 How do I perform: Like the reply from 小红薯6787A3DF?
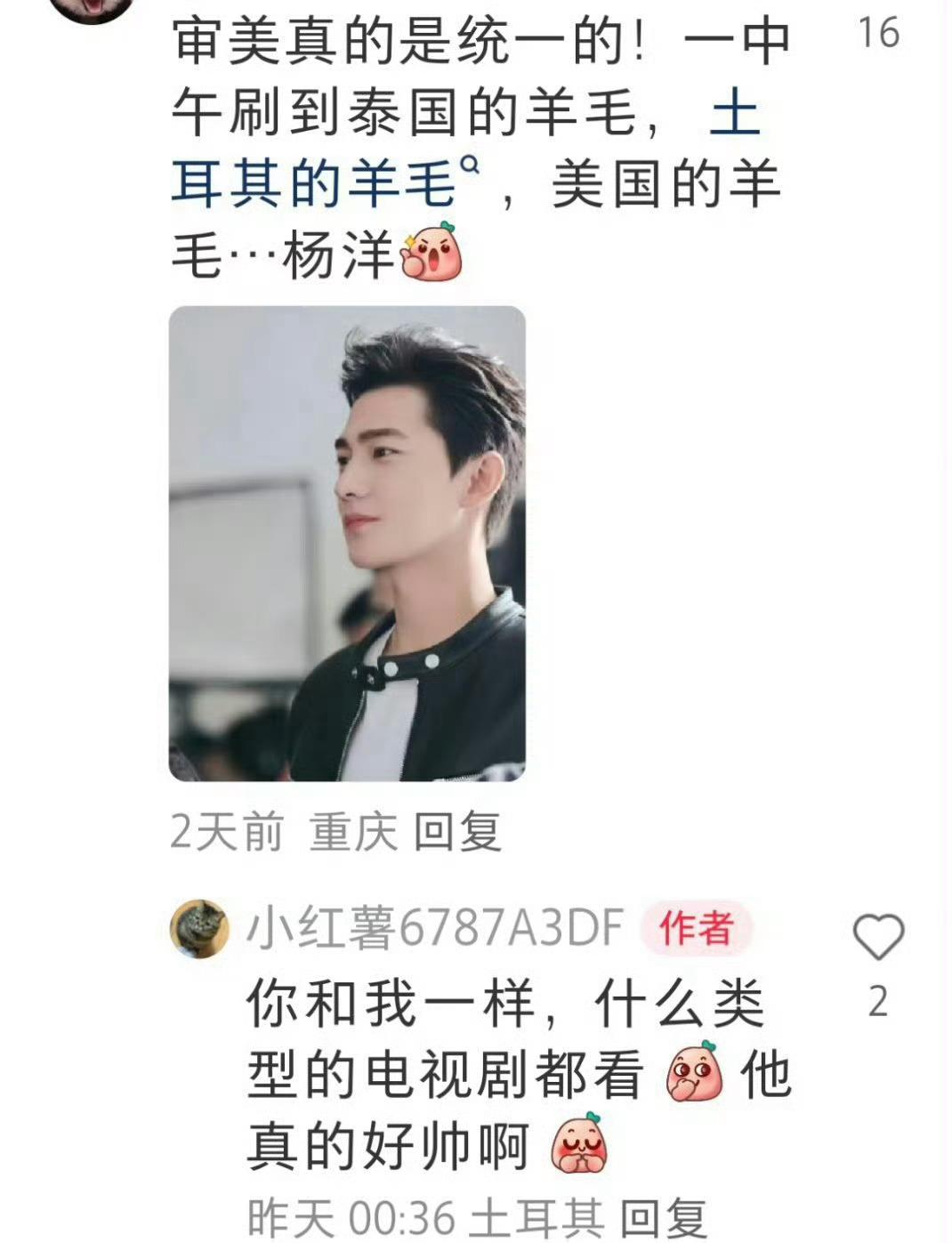coord(877,937)
